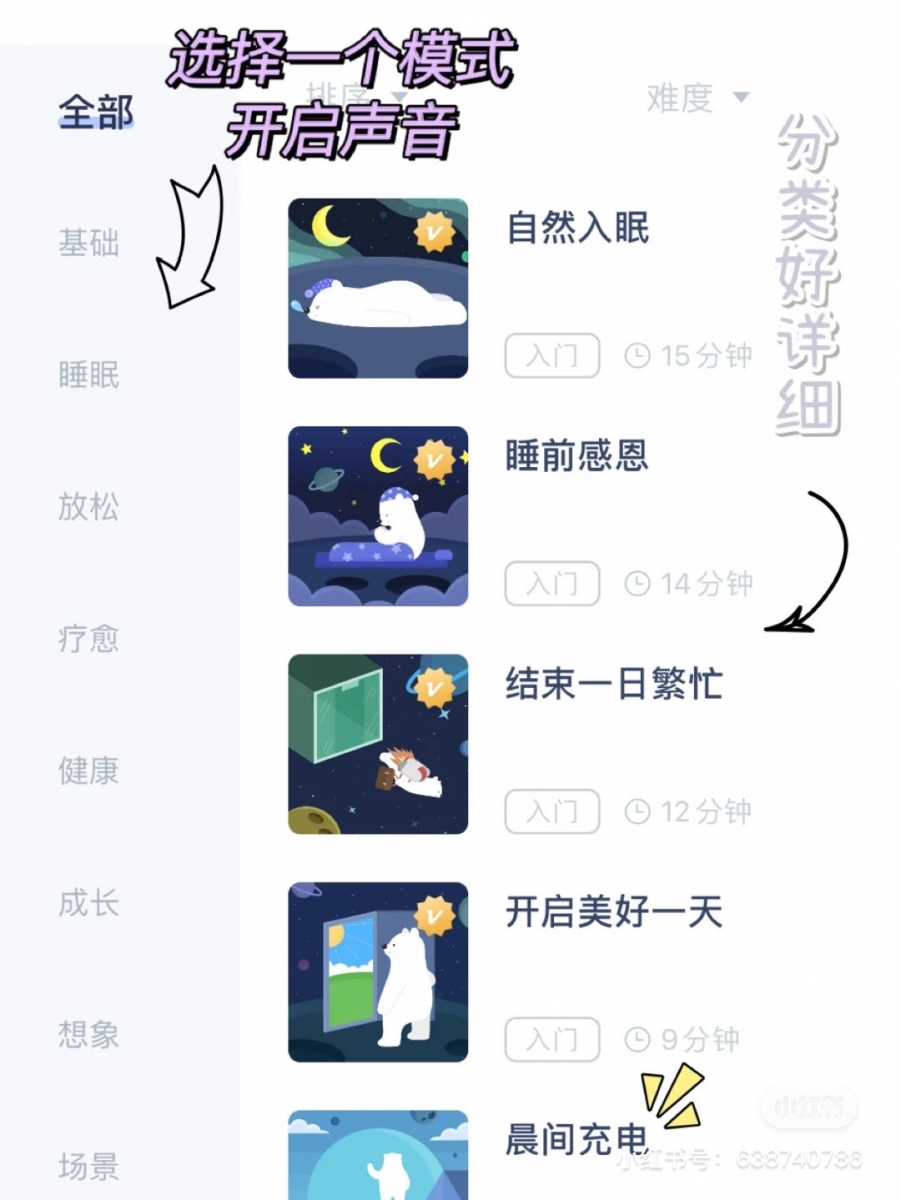Open the 健康 category
Screen dimensions: 901x1200
coord(89,771)
